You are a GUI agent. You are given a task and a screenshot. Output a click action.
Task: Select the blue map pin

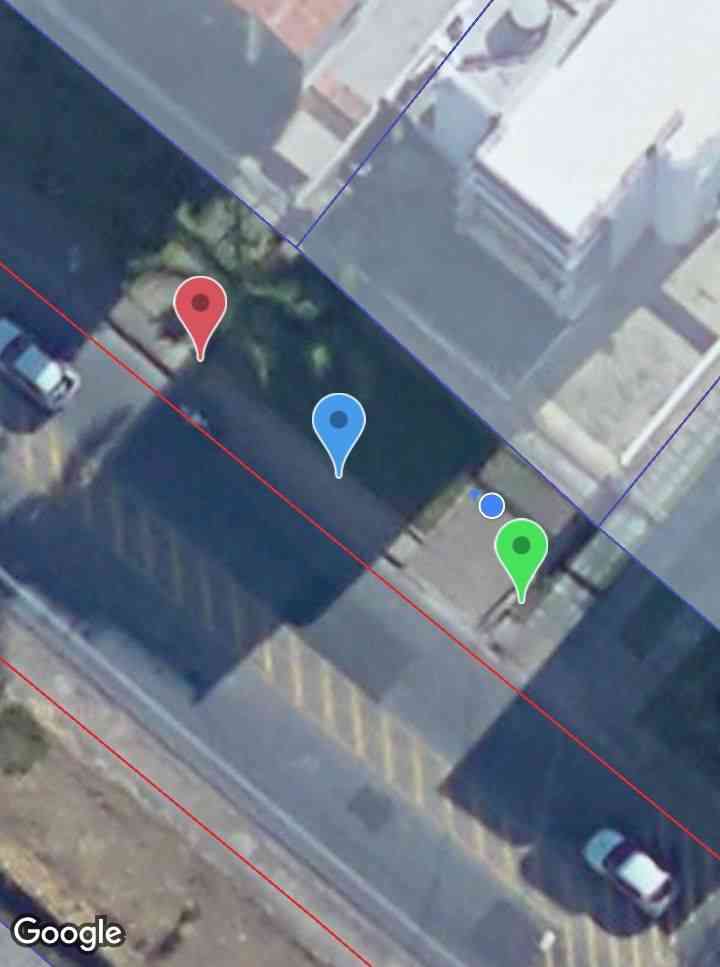pos(338,424)
